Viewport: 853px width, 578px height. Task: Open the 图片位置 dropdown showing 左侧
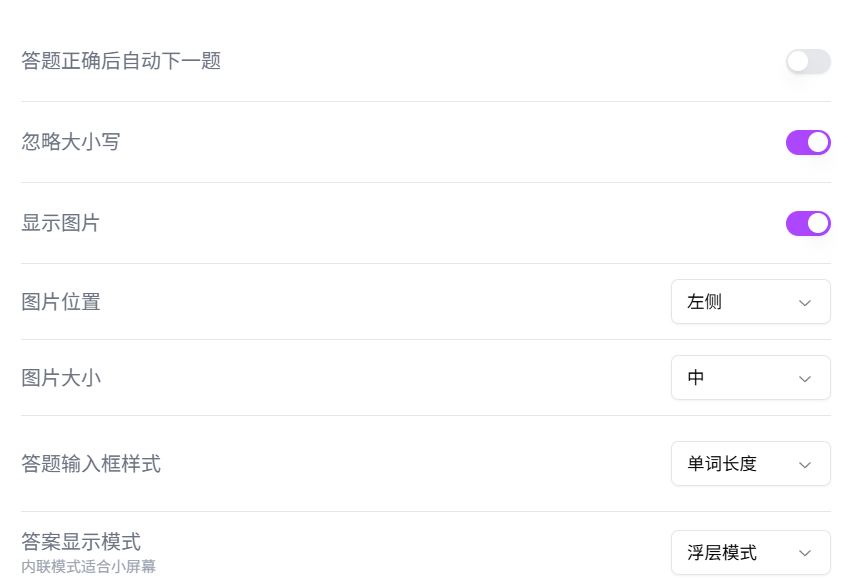pyautogui.click(x=750, y=302)
